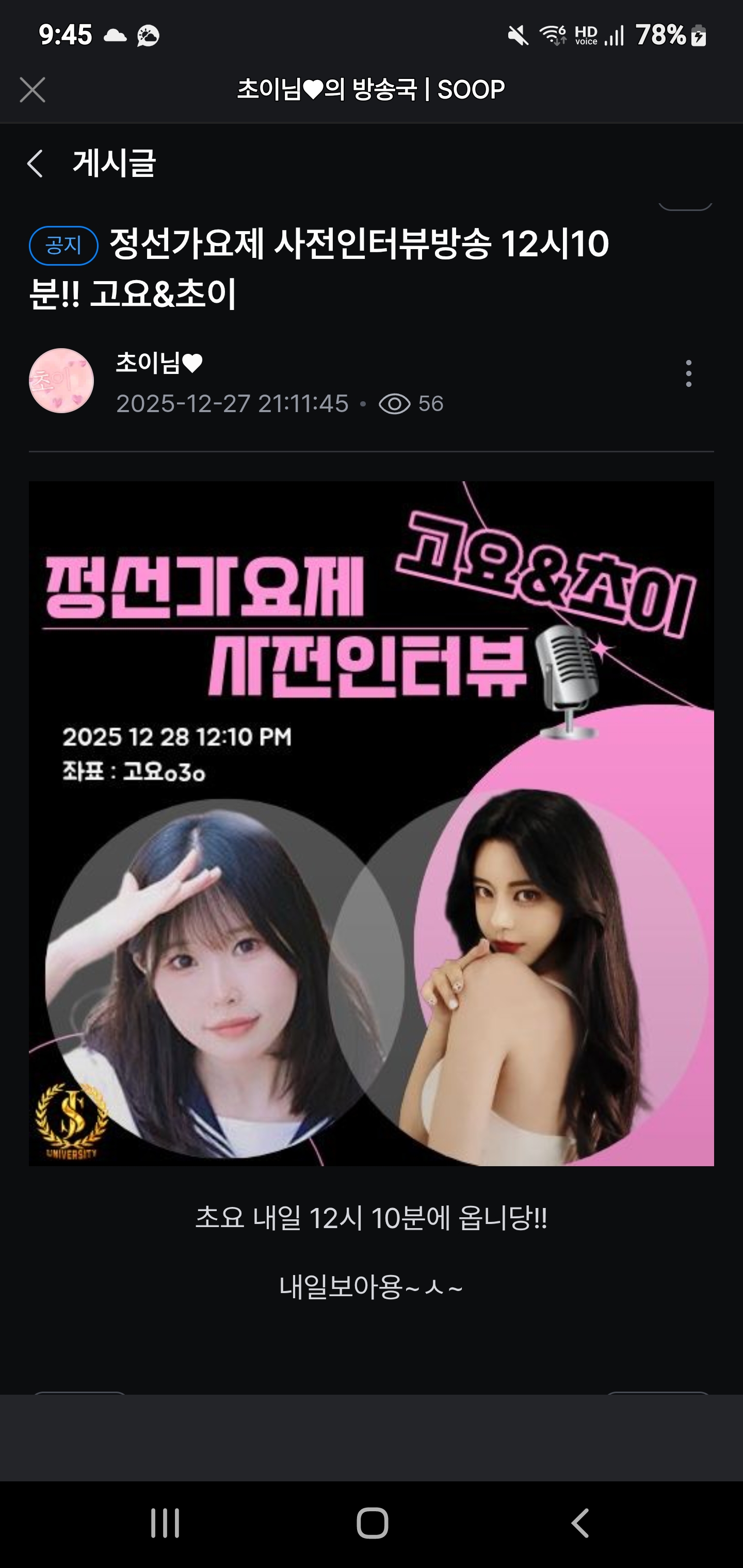Open the post's three-dot overflow menu
This screenshot has width=743, height=1568.
688,373
